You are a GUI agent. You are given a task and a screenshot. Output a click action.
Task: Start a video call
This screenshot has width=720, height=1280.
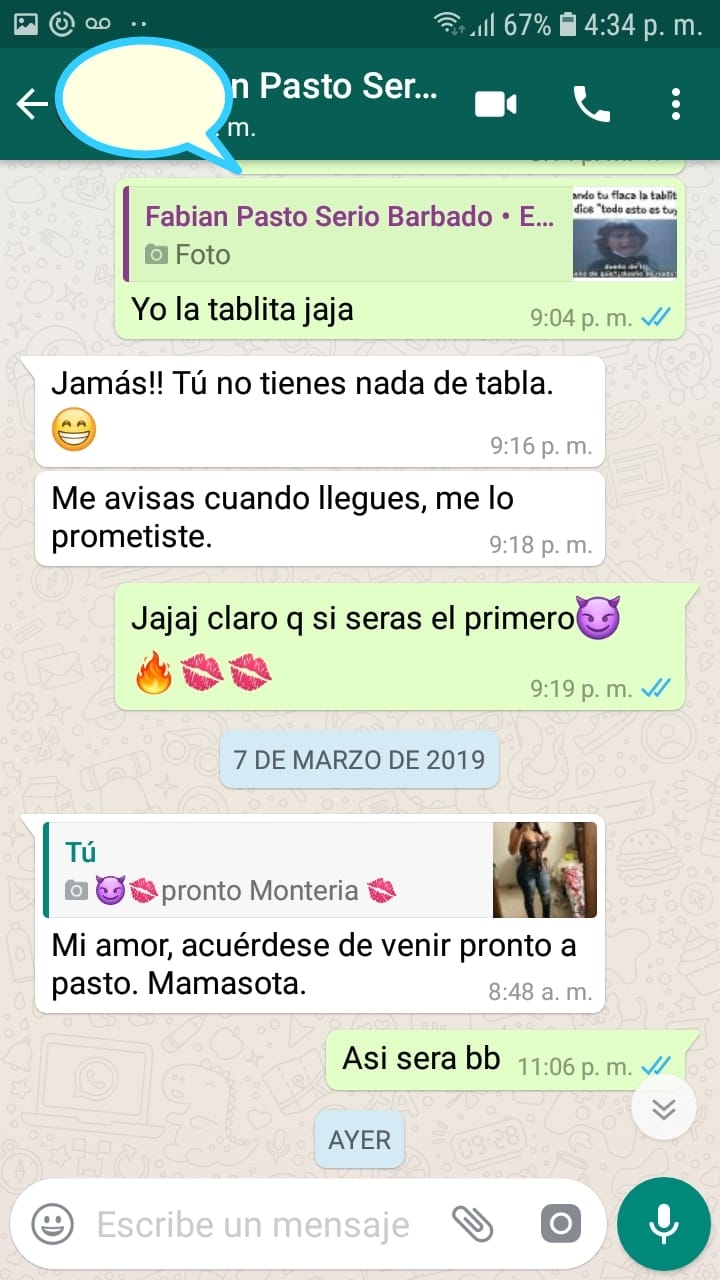coord(495,104)
